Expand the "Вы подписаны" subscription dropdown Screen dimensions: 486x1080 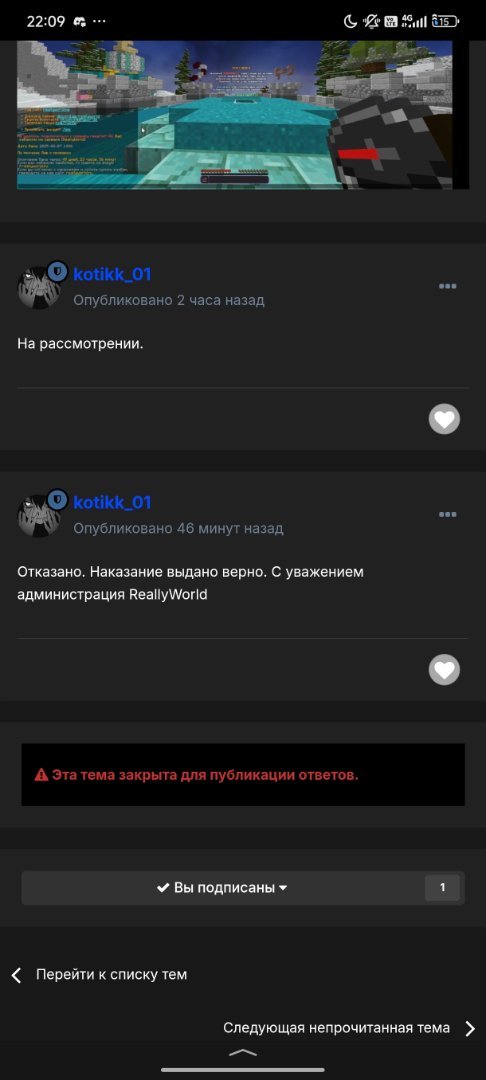pyautogui.click(x=222, y=888)
